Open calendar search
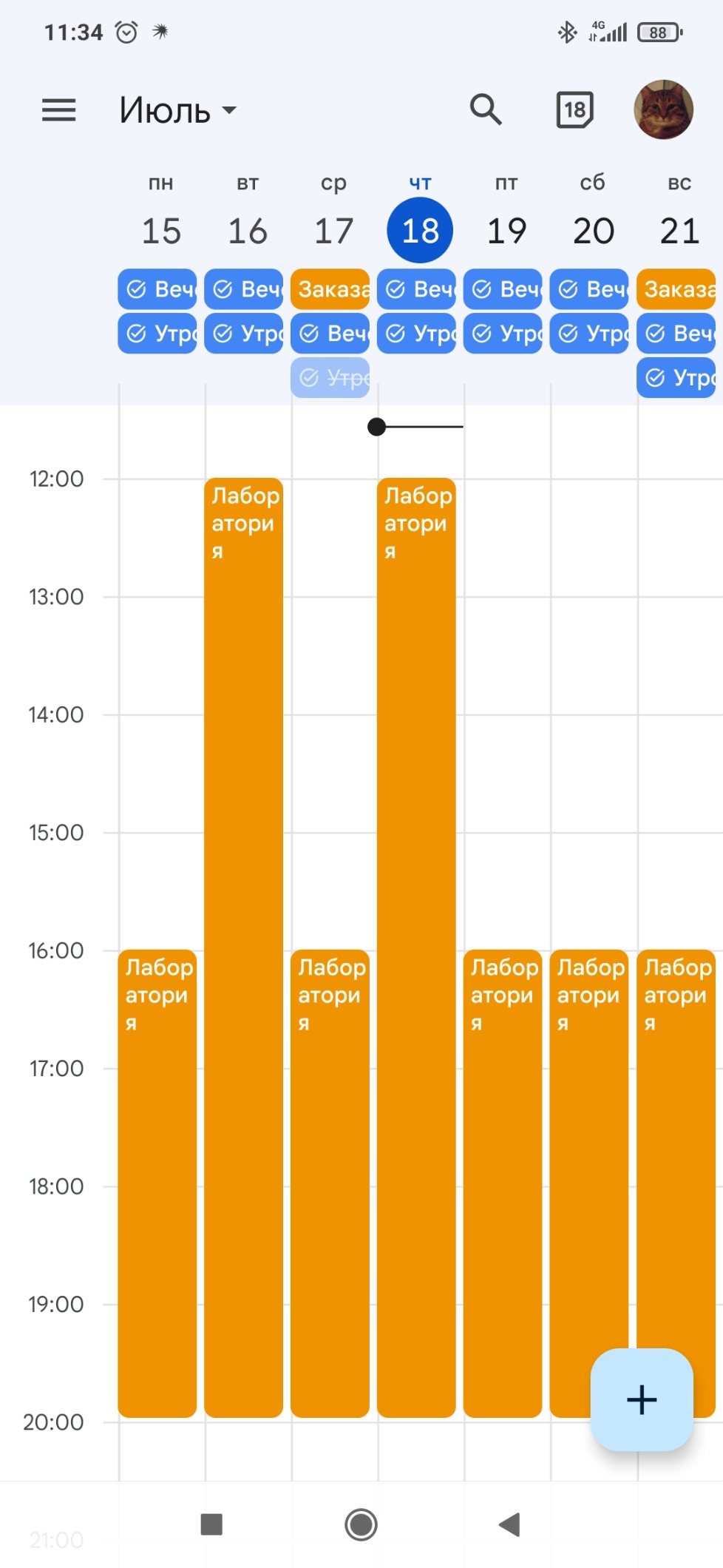 [486, 109]
